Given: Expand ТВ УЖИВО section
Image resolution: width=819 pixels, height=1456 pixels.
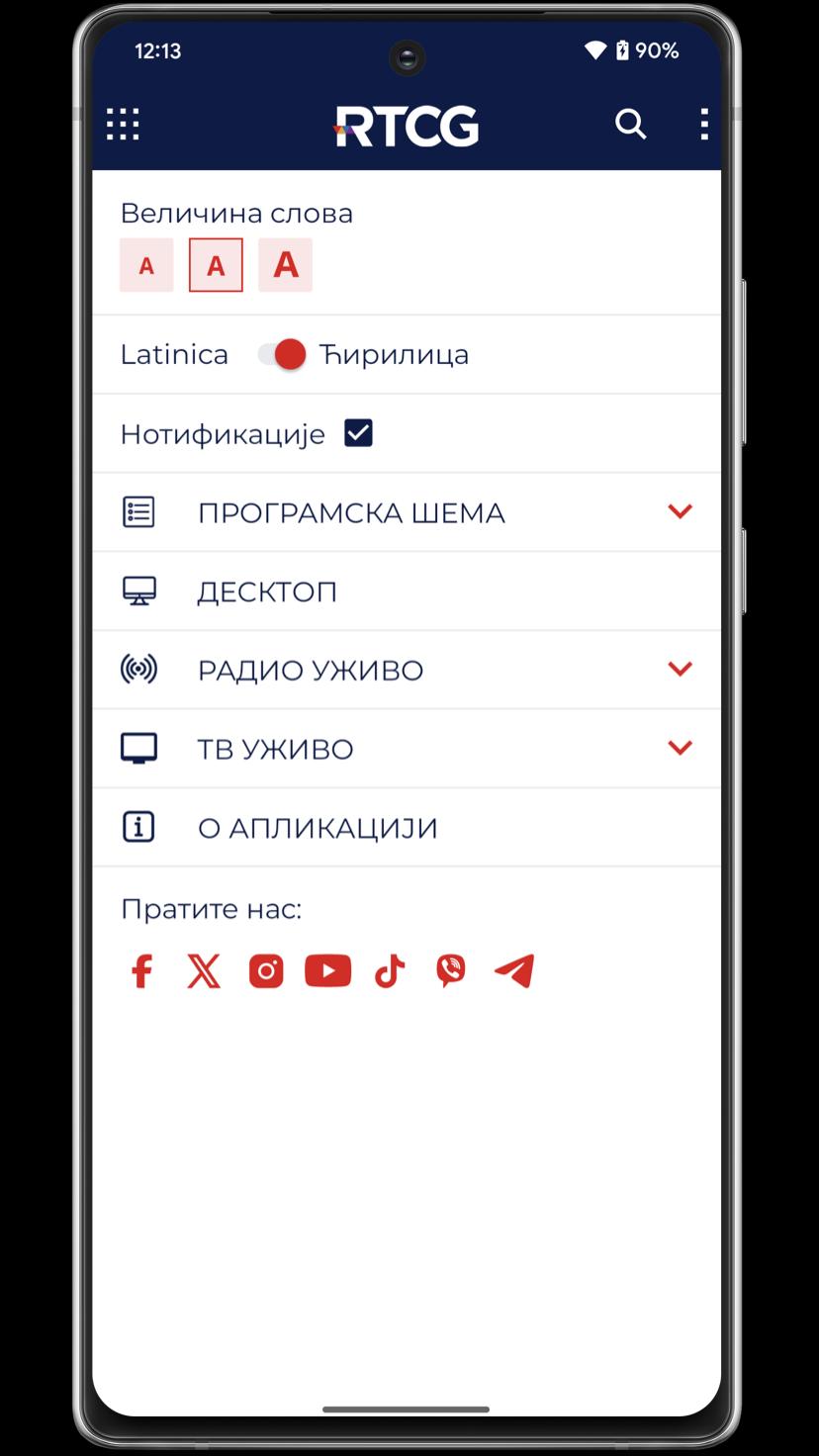Looking at the screenshot, I should click(x=407, y=749).
